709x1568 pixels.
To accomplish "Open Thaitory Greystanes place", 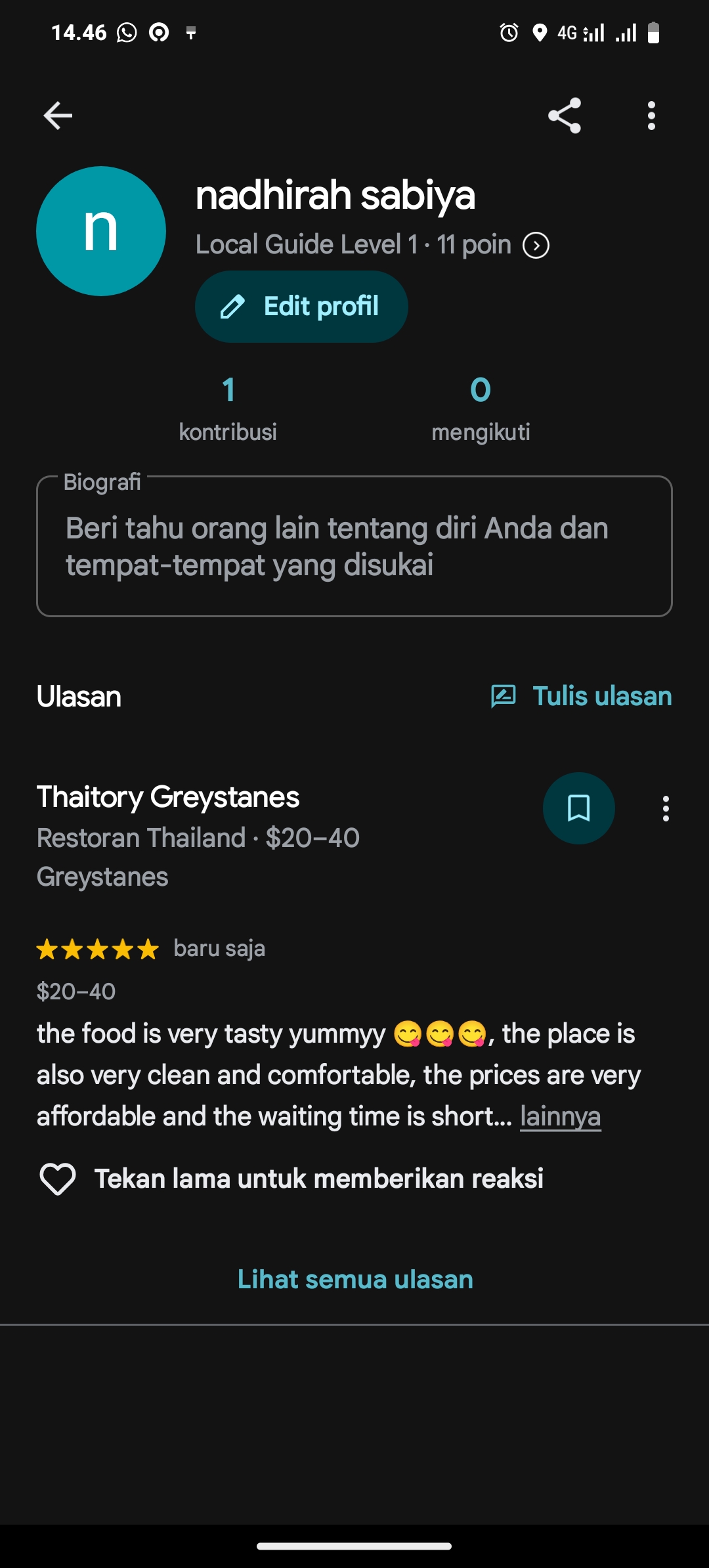I will tap(168, 797).
